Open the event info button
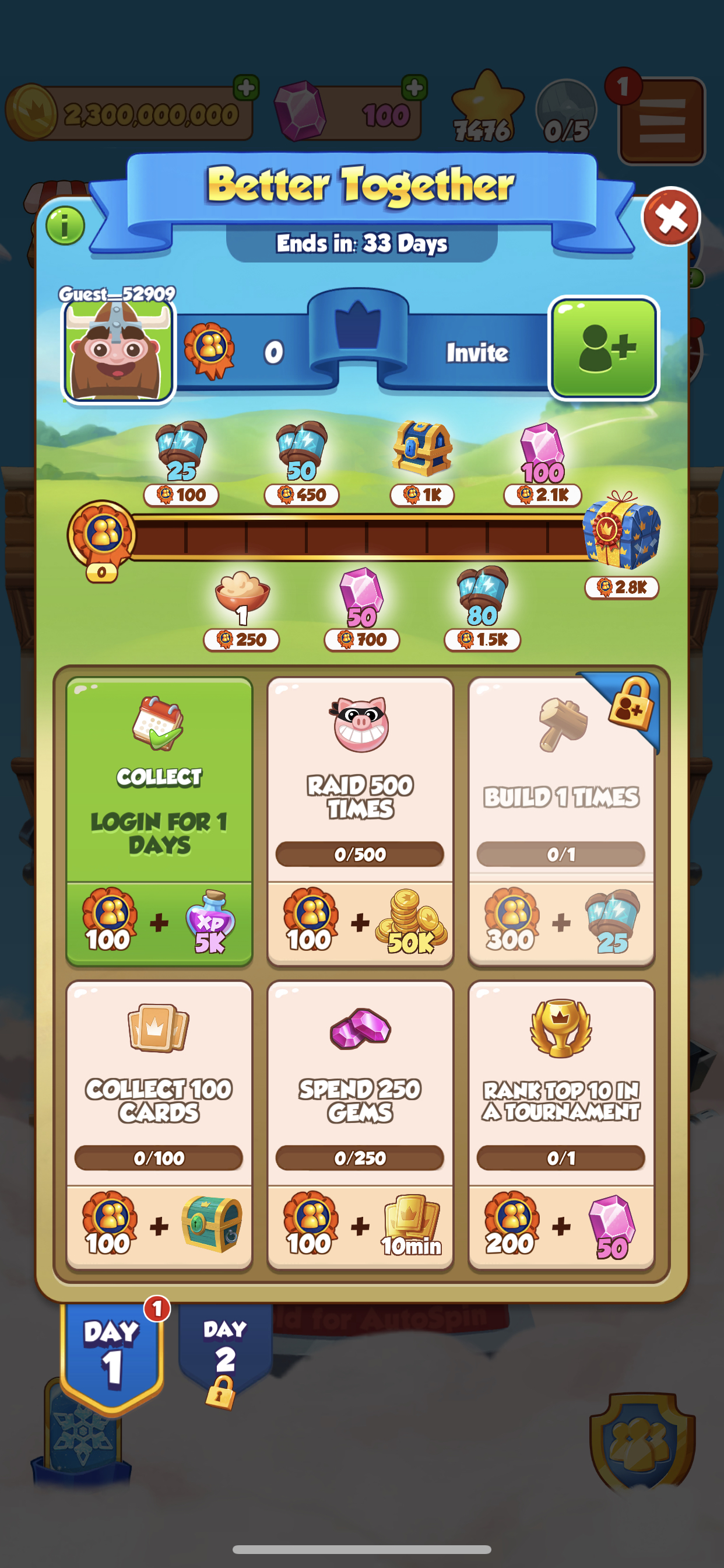Image resolution: width=724 pixels, height=1568 pixels. pos(65,225)
